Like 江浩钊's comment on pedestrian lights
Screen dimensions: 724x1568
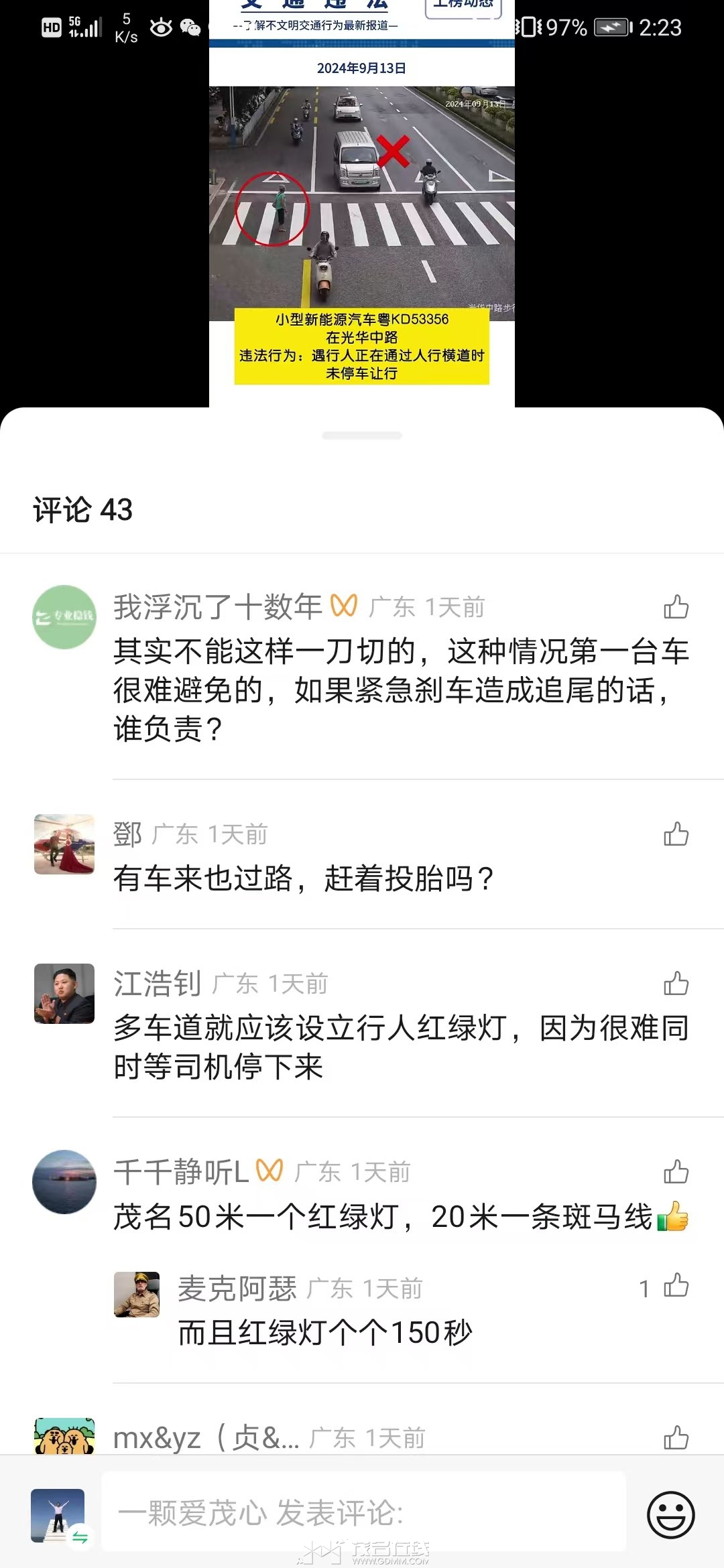pos(676,984)
